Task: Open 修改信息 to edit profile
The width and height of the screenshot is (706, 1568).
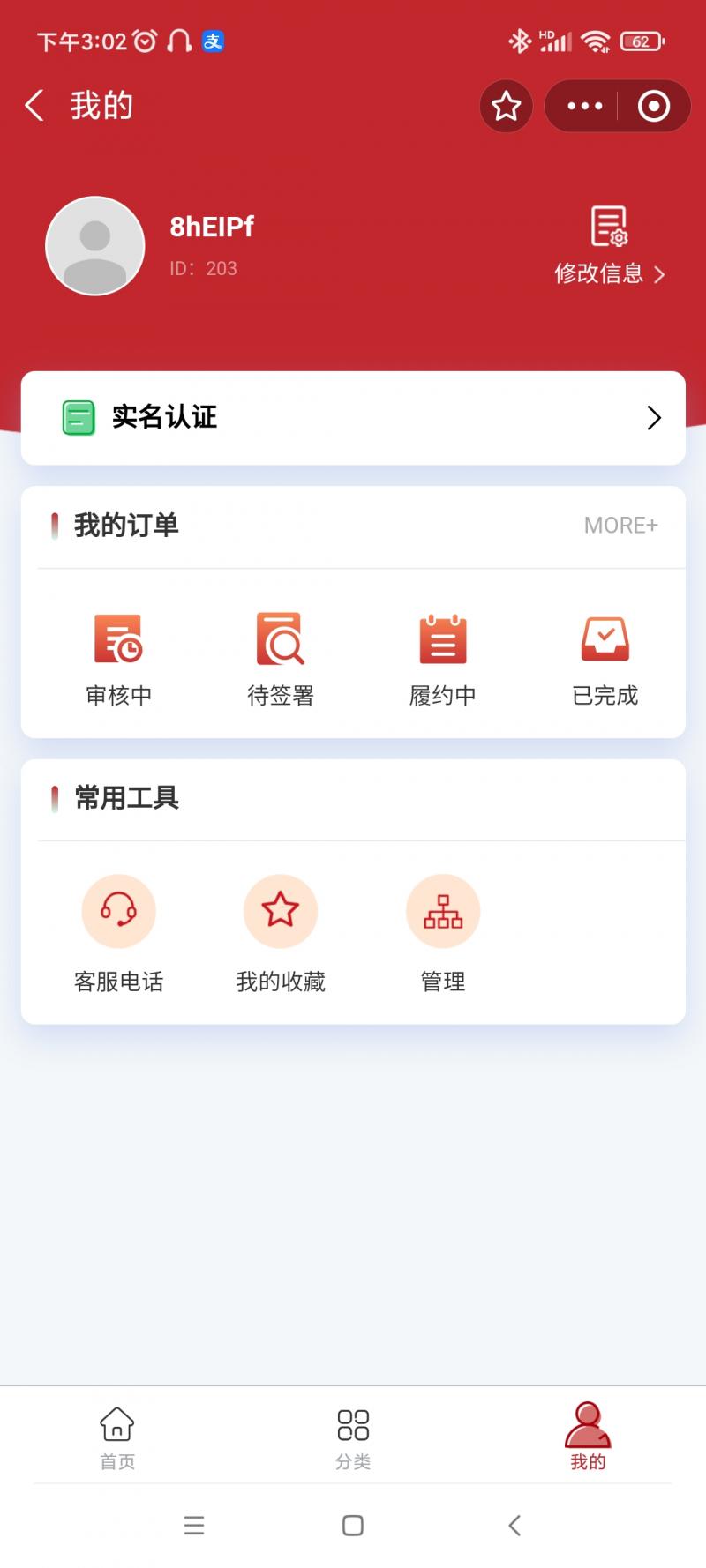Action: tap(609, 247)
